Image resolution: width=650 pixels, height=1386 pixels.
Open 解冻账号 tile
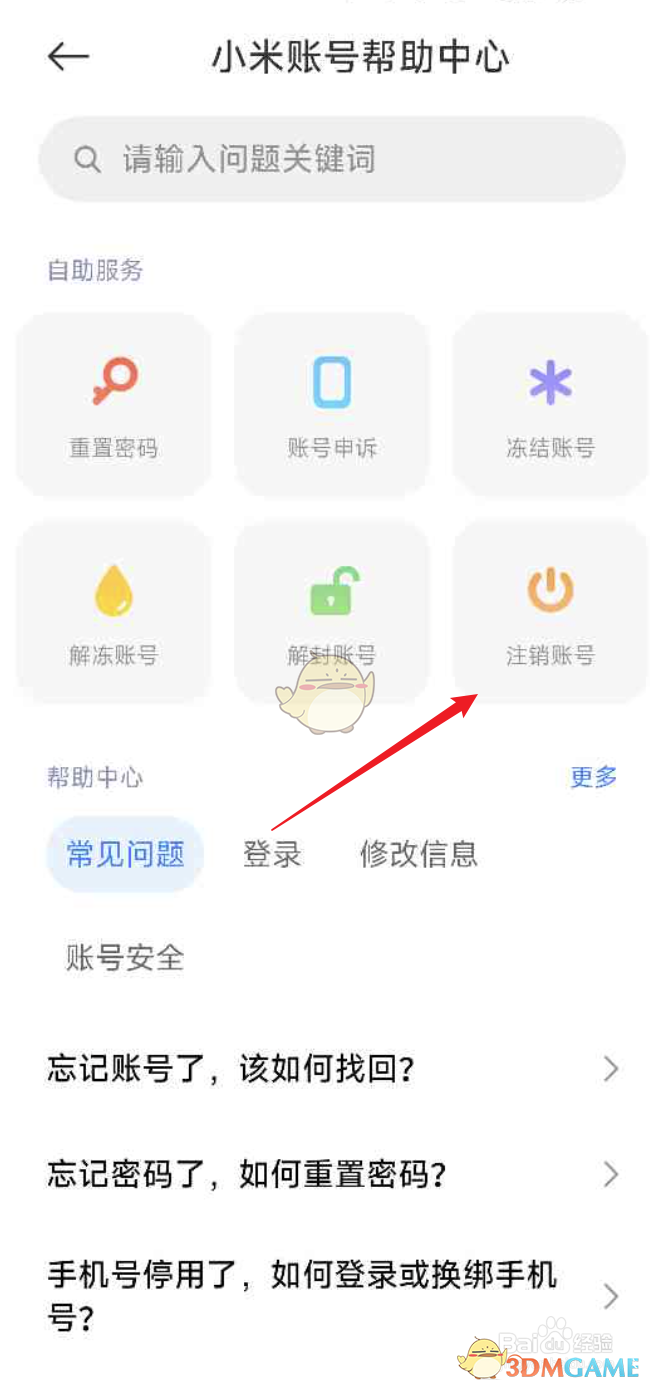(113, 612)
